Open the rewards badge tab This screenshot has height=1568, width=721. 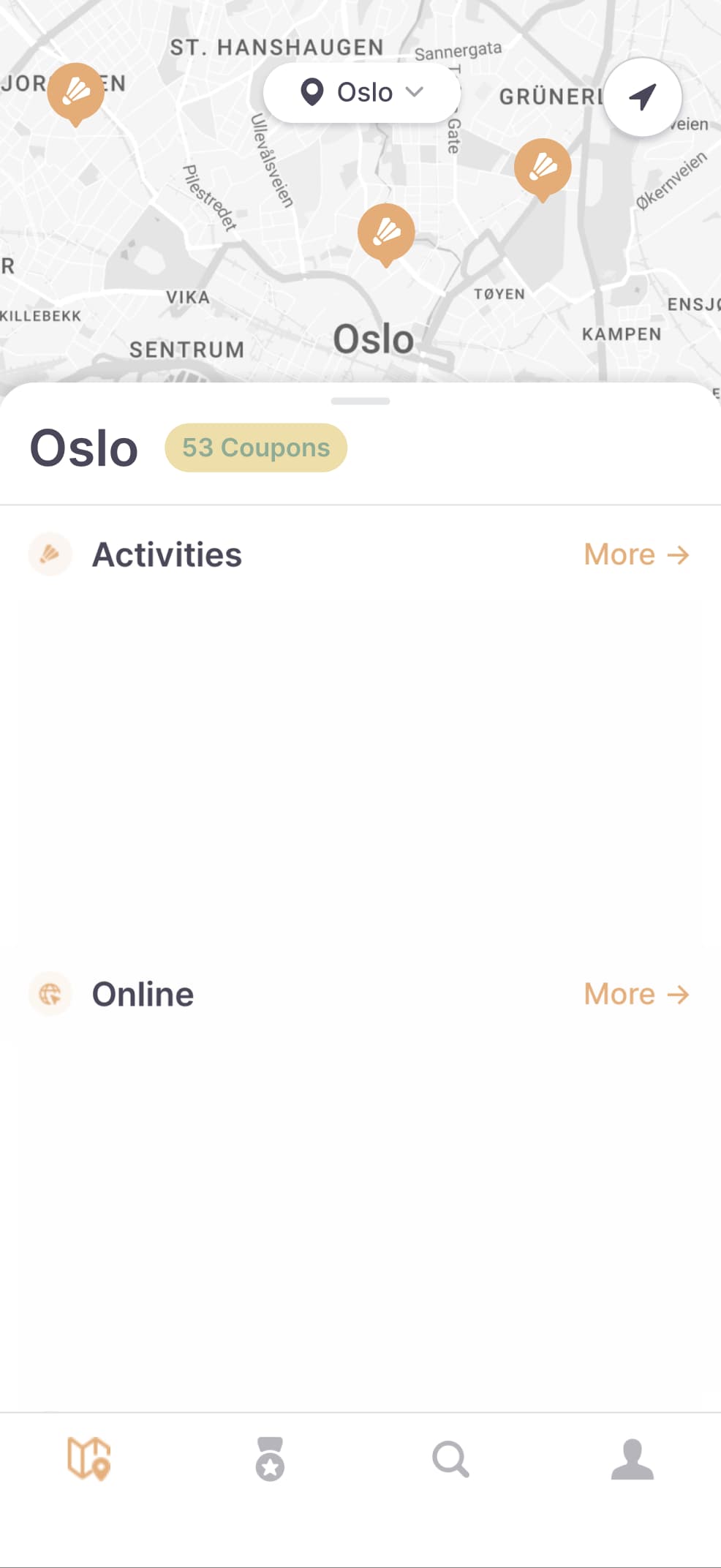point(270,1459)
